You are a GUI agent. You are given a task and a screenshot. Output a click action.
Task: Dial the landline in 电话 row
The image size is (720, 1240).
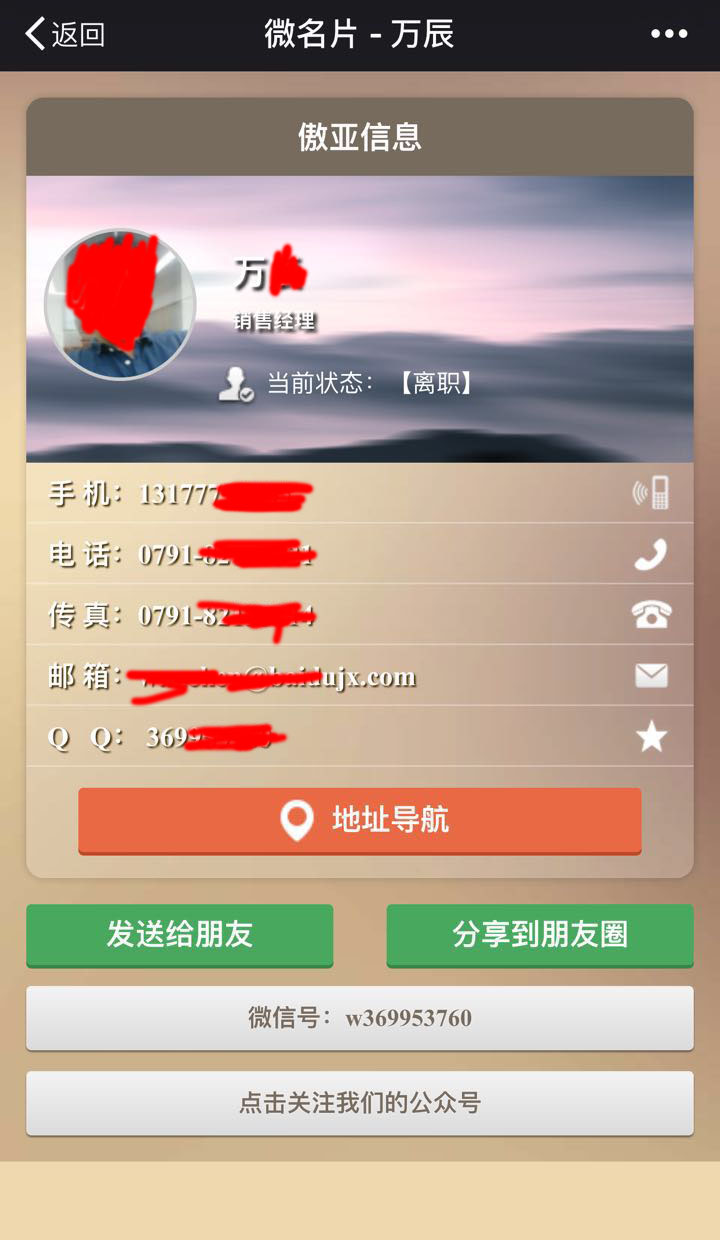coord(359,554)
